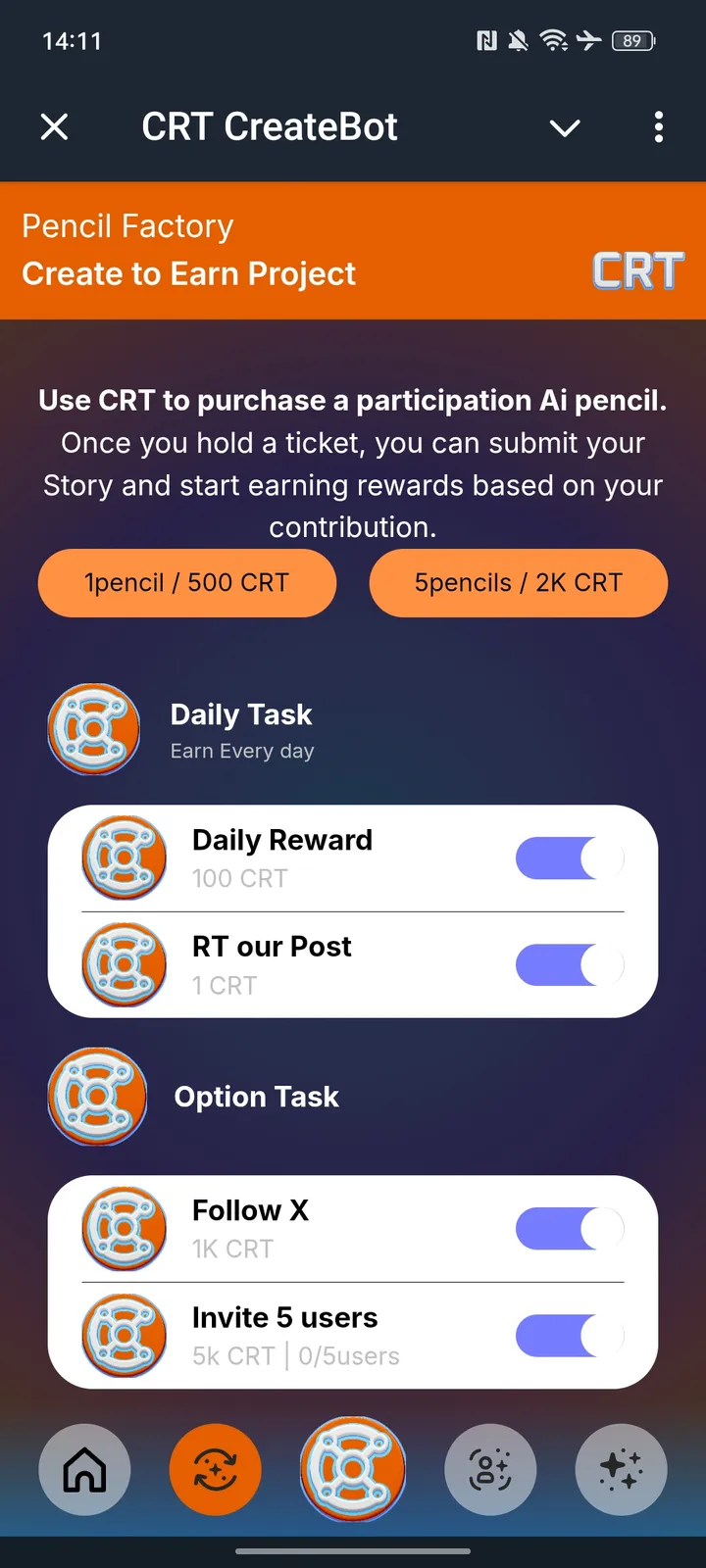Open the sparkles AI tab
706x1568 pixels.
tap(622, 1470)
